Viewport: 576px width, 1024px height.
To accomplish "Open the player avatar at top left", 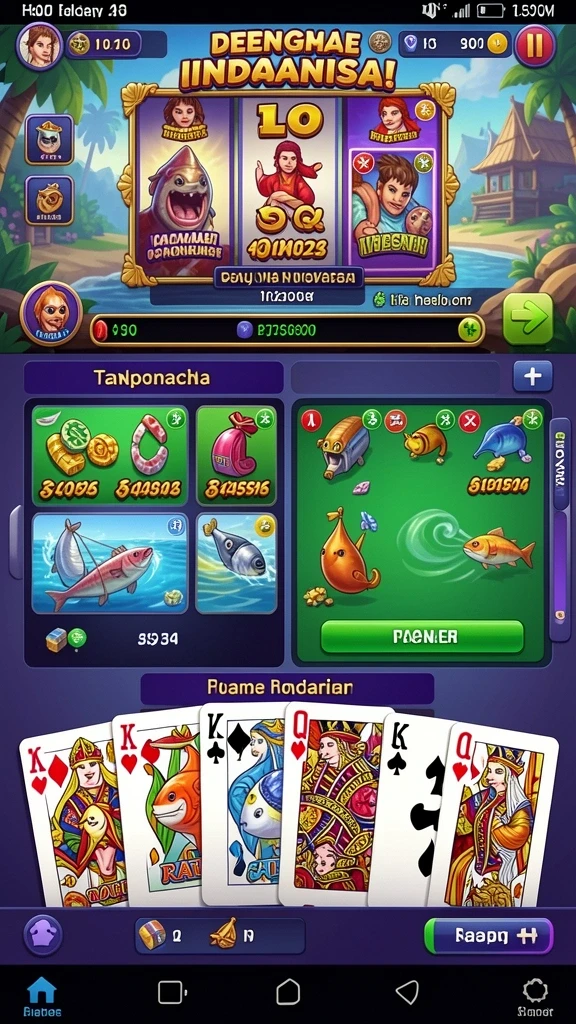I will coord(39,47).
